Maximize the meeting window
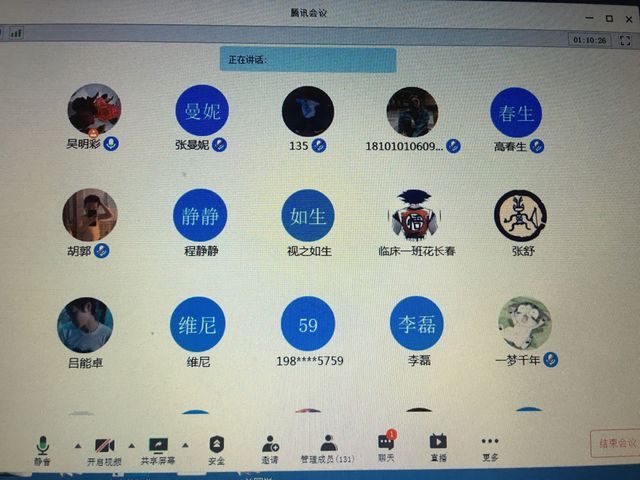The width and height of the screenshot is (640, 480). pyautogui.click(x=610, y=16)
